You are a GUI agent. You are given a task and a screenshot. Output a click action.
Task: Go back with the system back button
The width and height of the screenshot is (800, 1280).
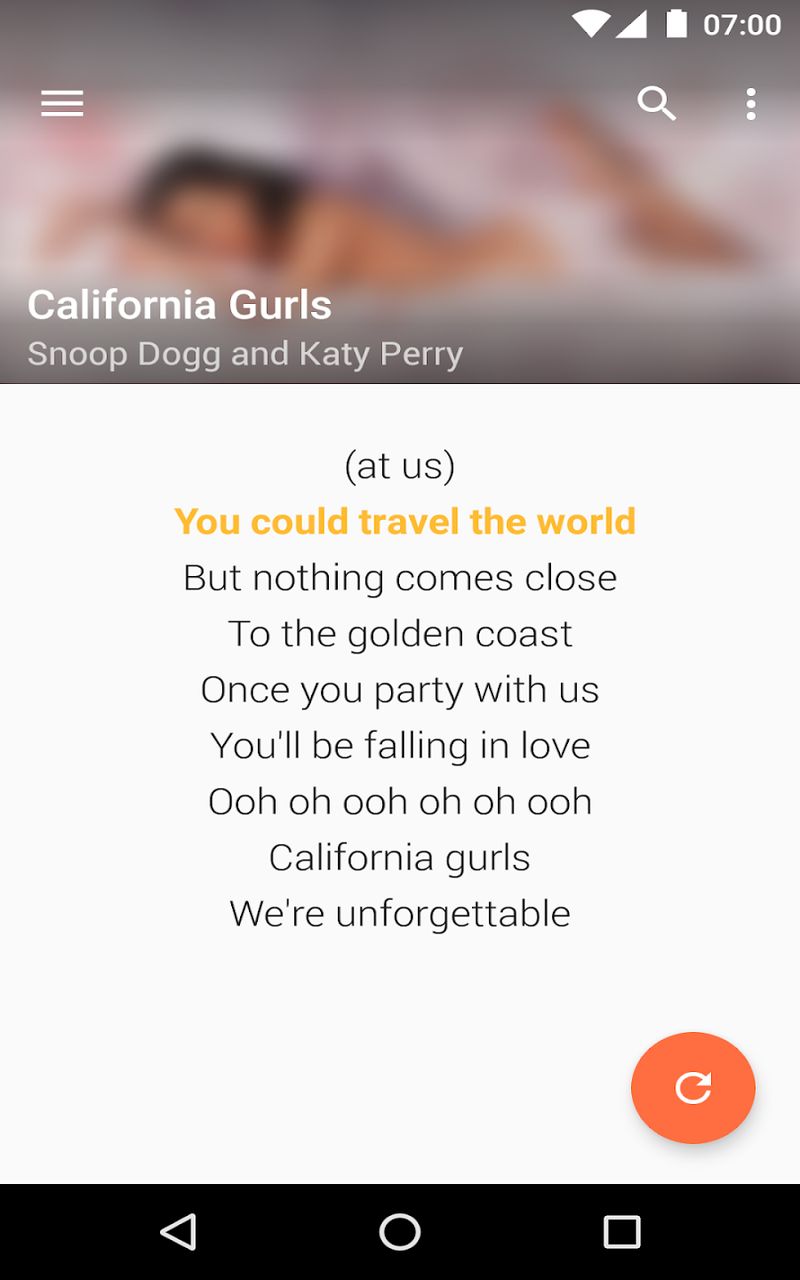pyautogui.click(x=178, y=1232)
